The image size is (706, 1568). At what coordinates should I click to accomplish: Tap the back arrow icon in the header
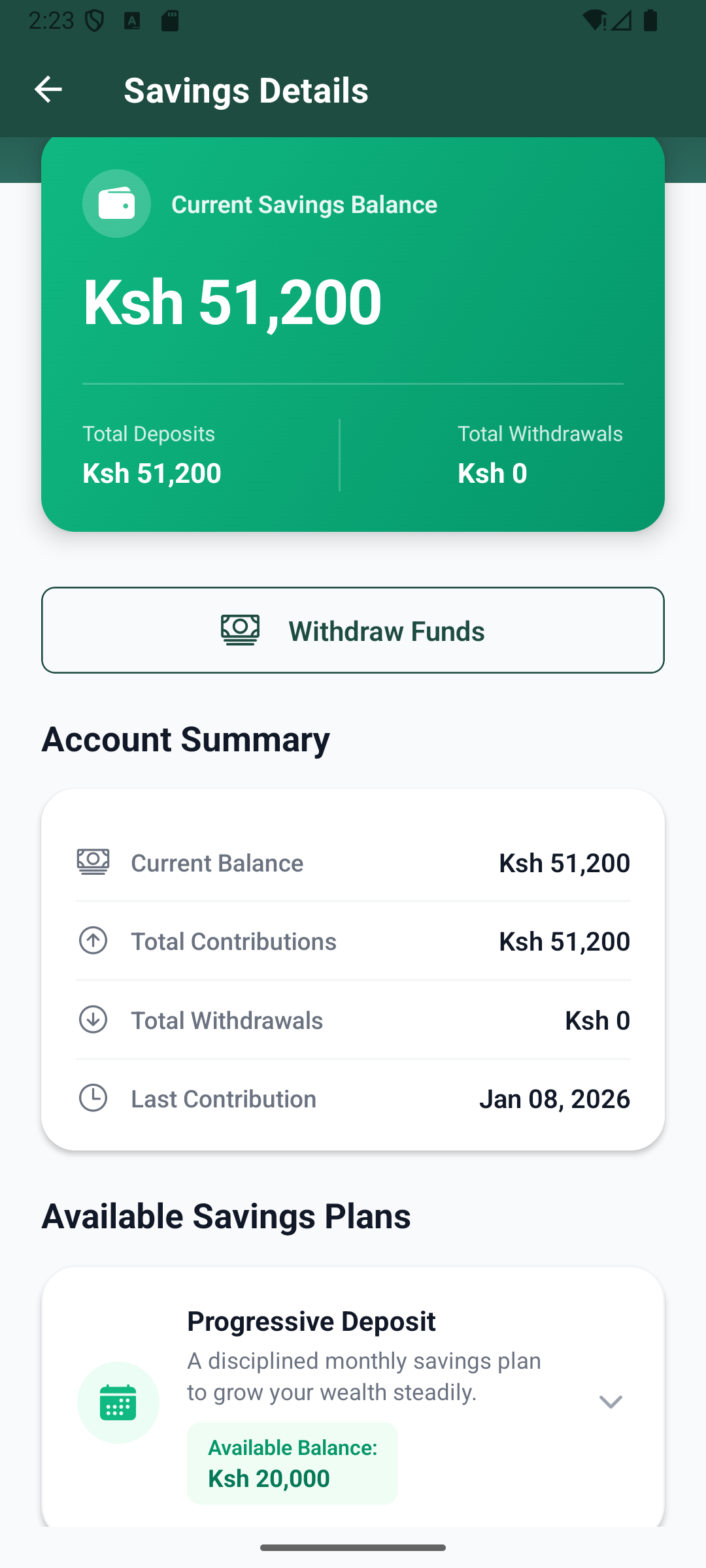48,90
